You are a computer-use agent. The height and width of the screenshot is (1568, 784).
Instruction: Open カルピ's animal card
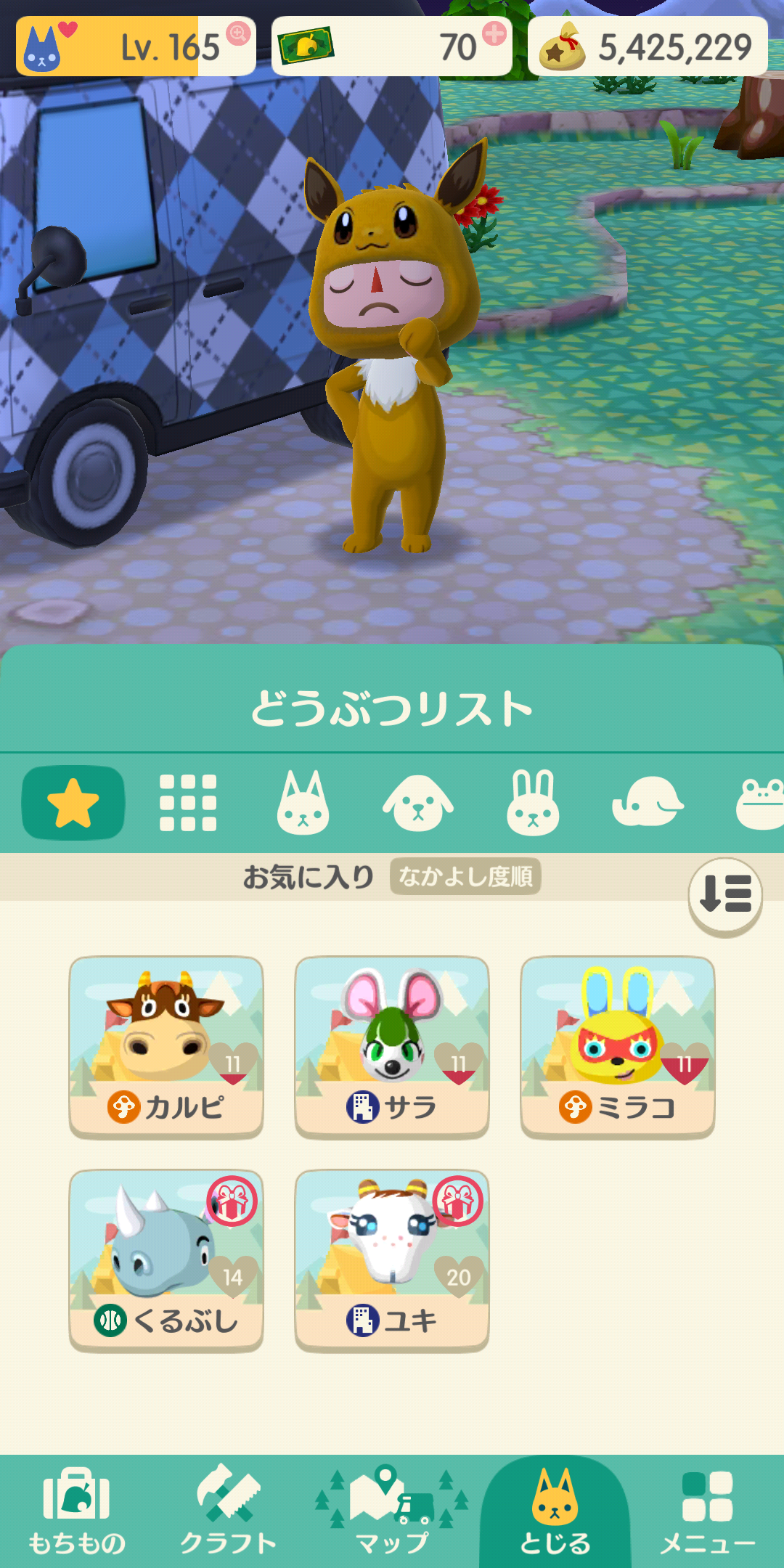166,1047
